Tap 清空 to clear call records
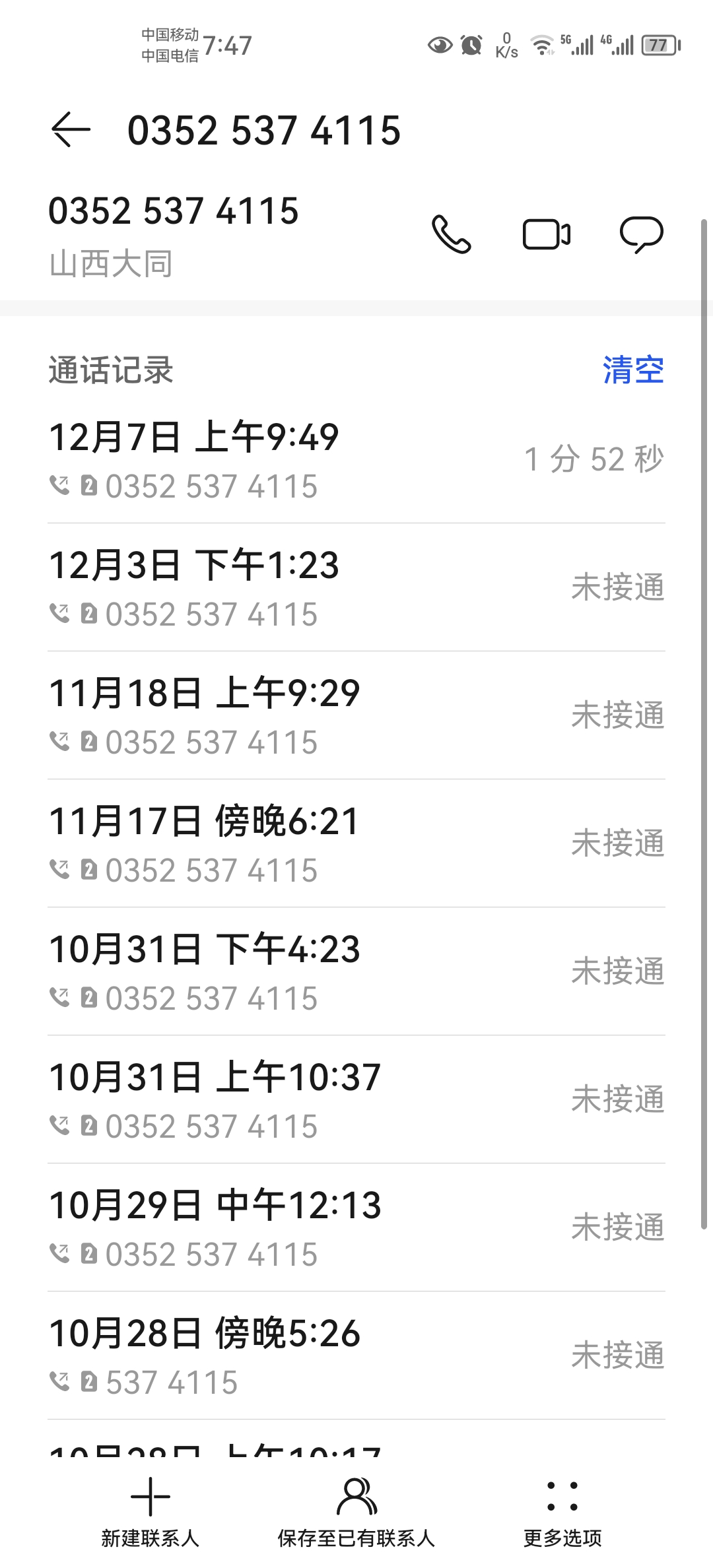713x1568 pixels. (633, 370)
